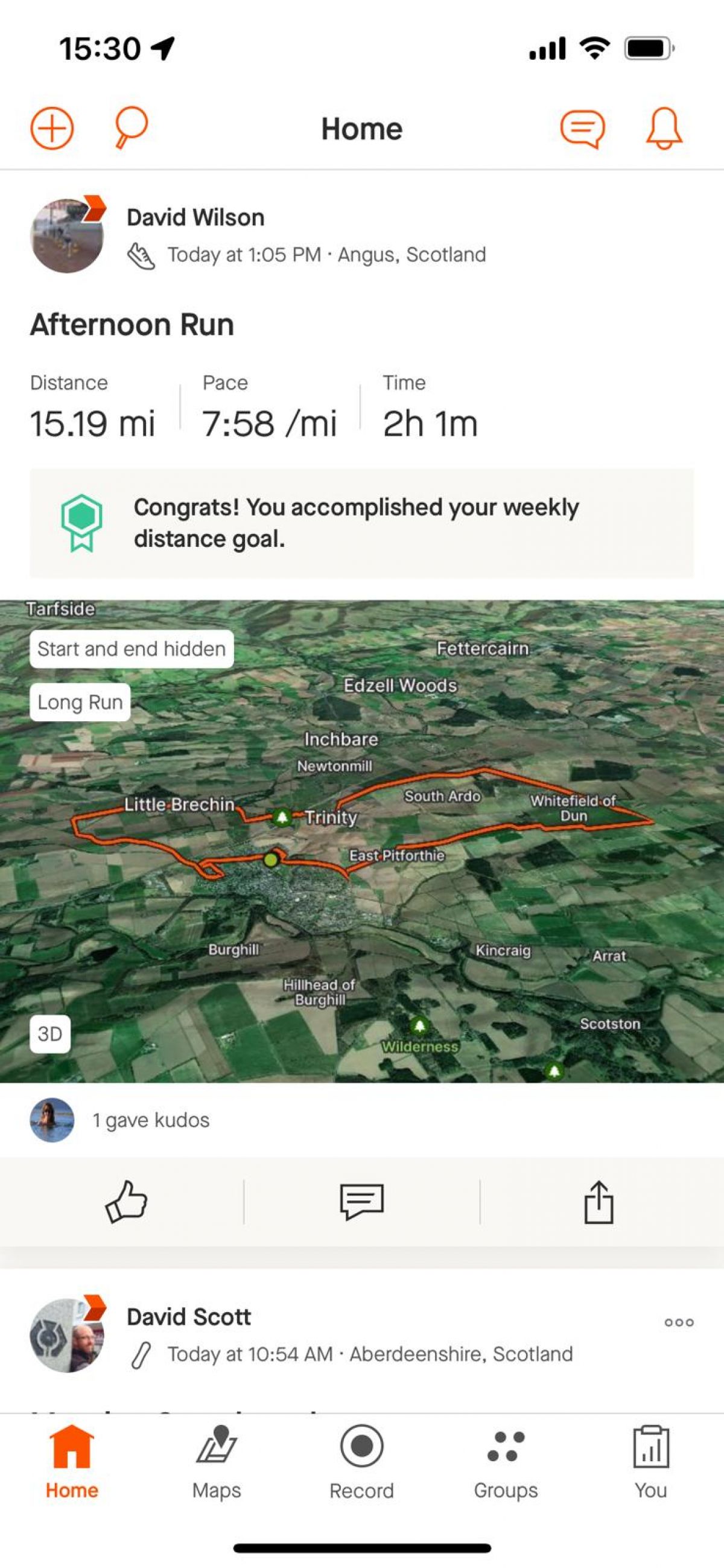View who gave kudos

[x=150, y=1120]
